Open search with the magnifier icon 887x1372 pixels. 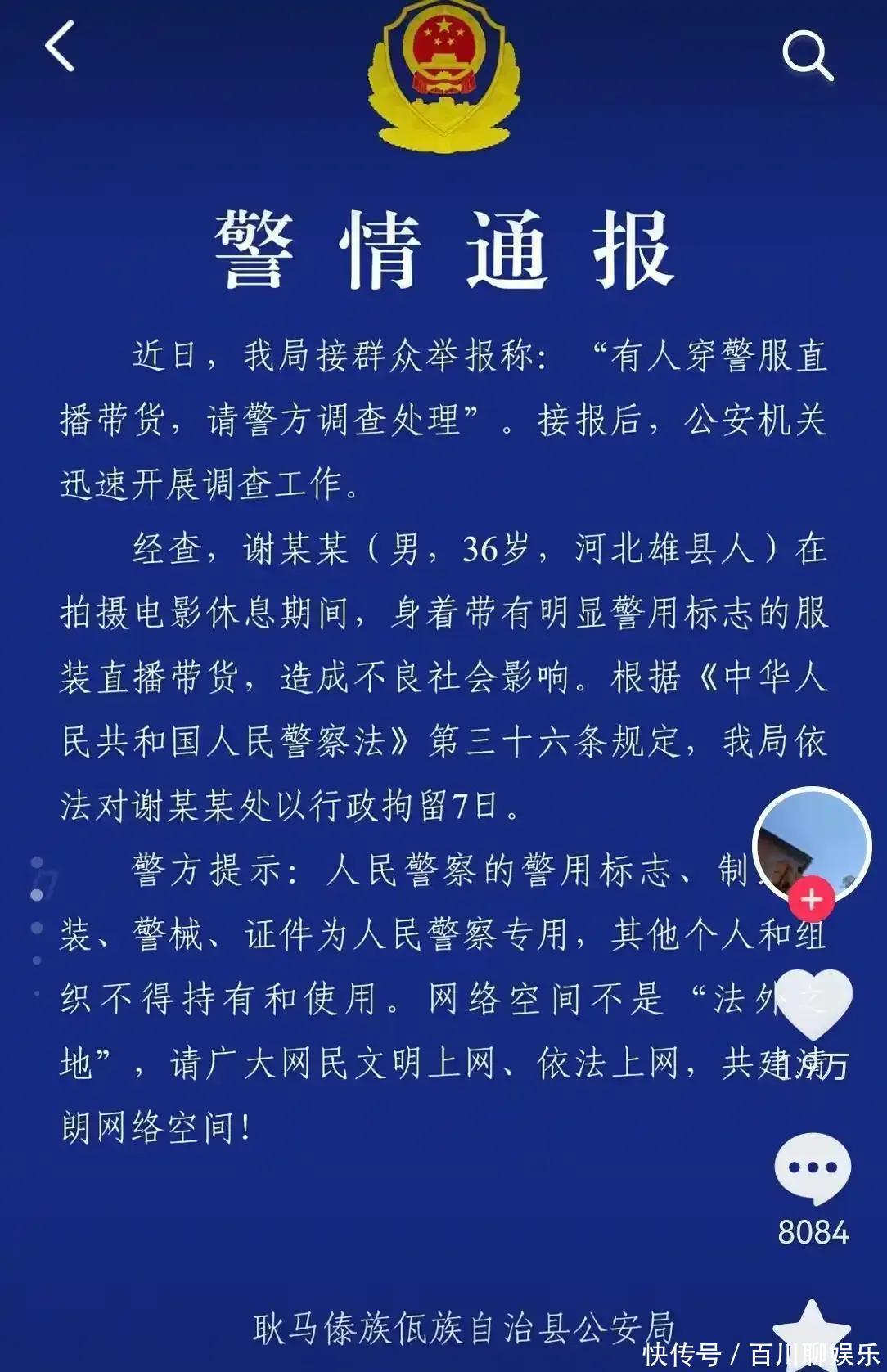[807, 56]
